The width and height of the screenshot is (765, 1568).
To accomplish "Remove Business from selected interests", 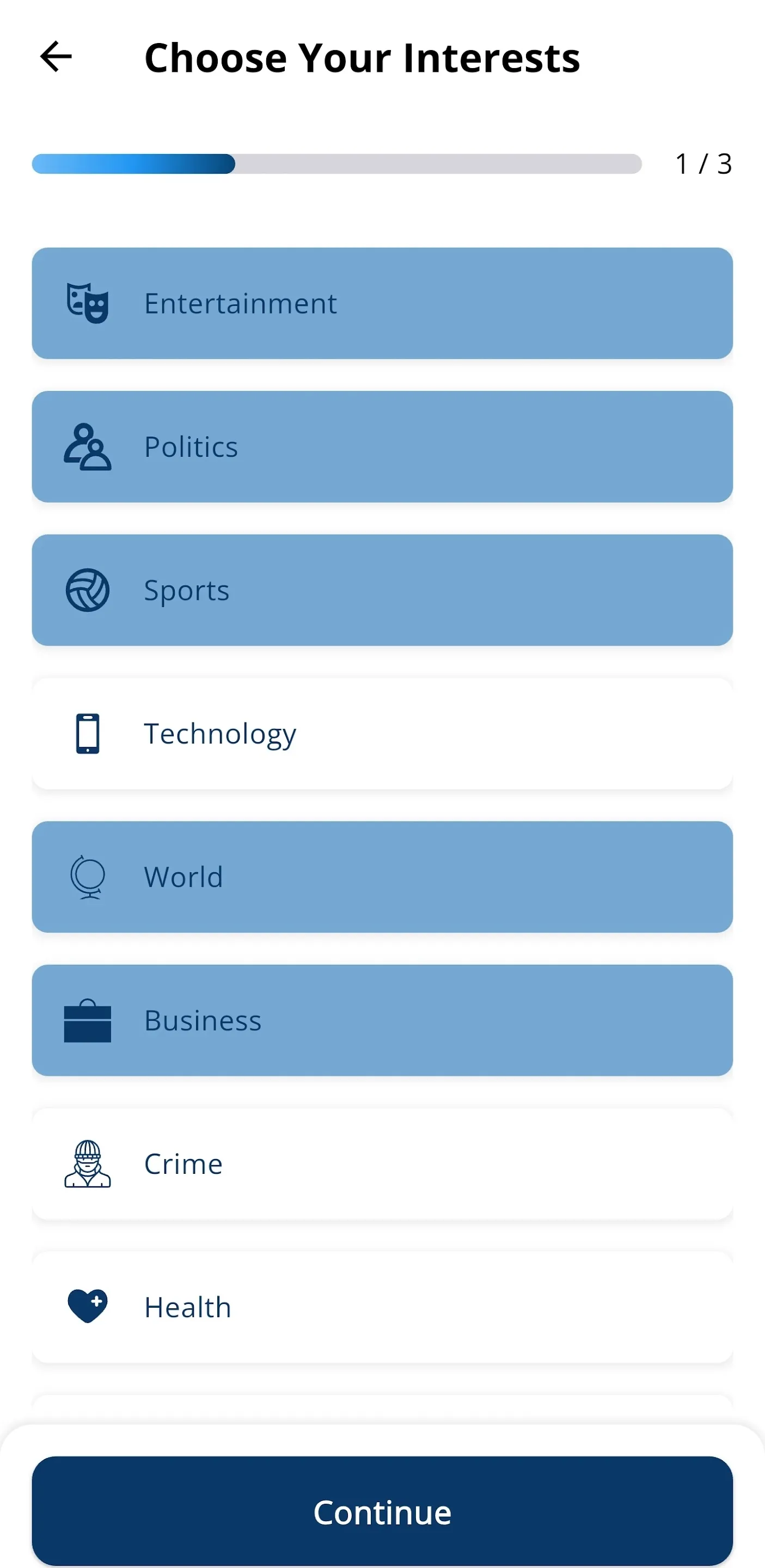I will coord(382,1020).
